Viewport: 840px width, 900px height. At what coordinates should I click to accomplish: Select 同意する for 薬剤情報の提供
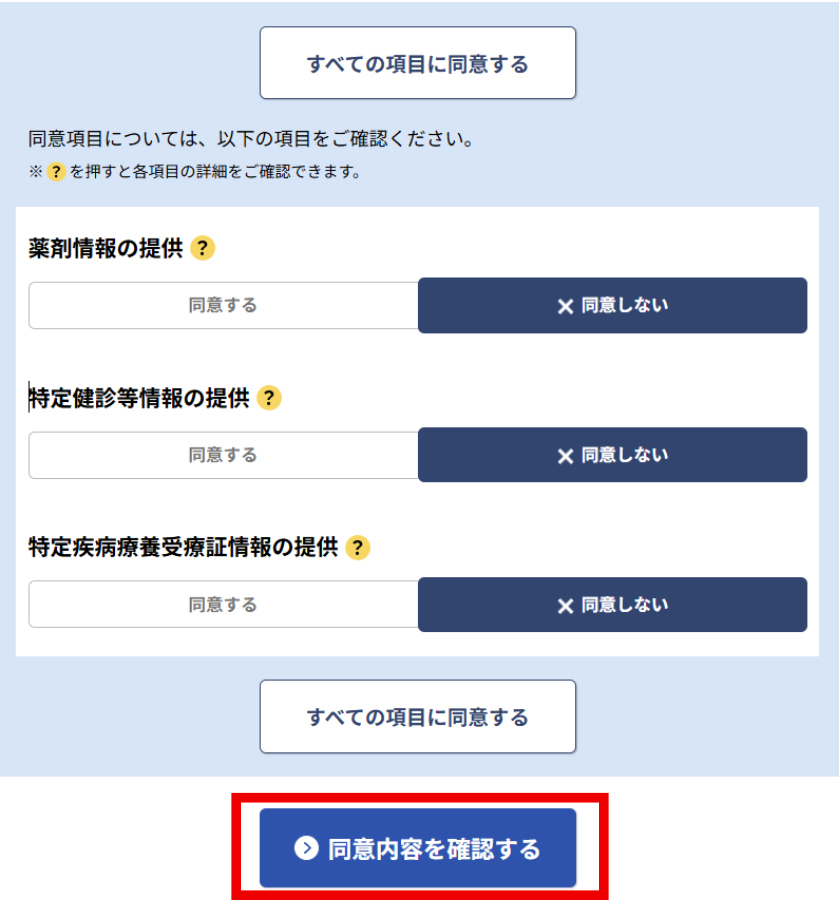[223, 305]
